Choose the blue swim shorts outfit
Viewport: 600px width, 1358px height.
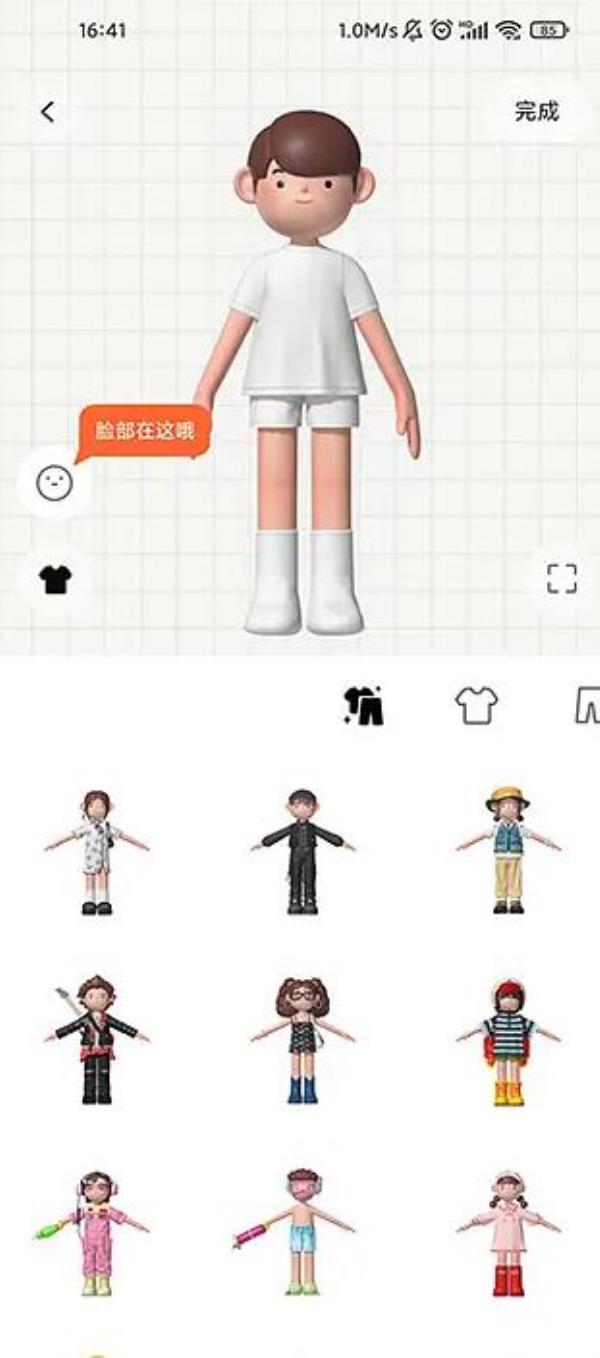[300, 1232]
